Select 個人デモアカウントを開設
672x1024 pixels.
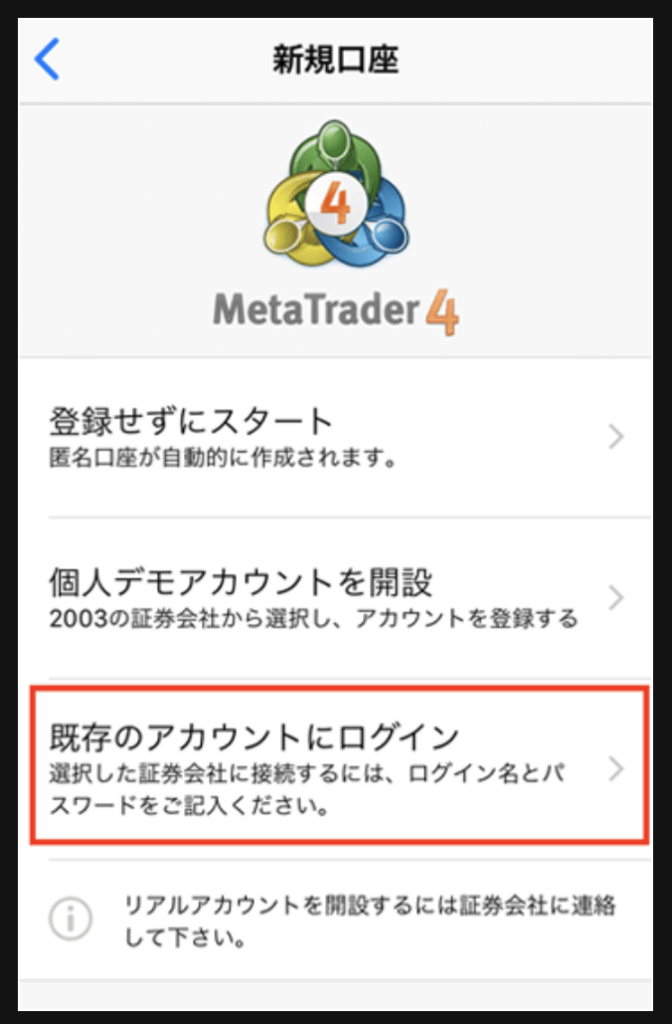[336, 598]
